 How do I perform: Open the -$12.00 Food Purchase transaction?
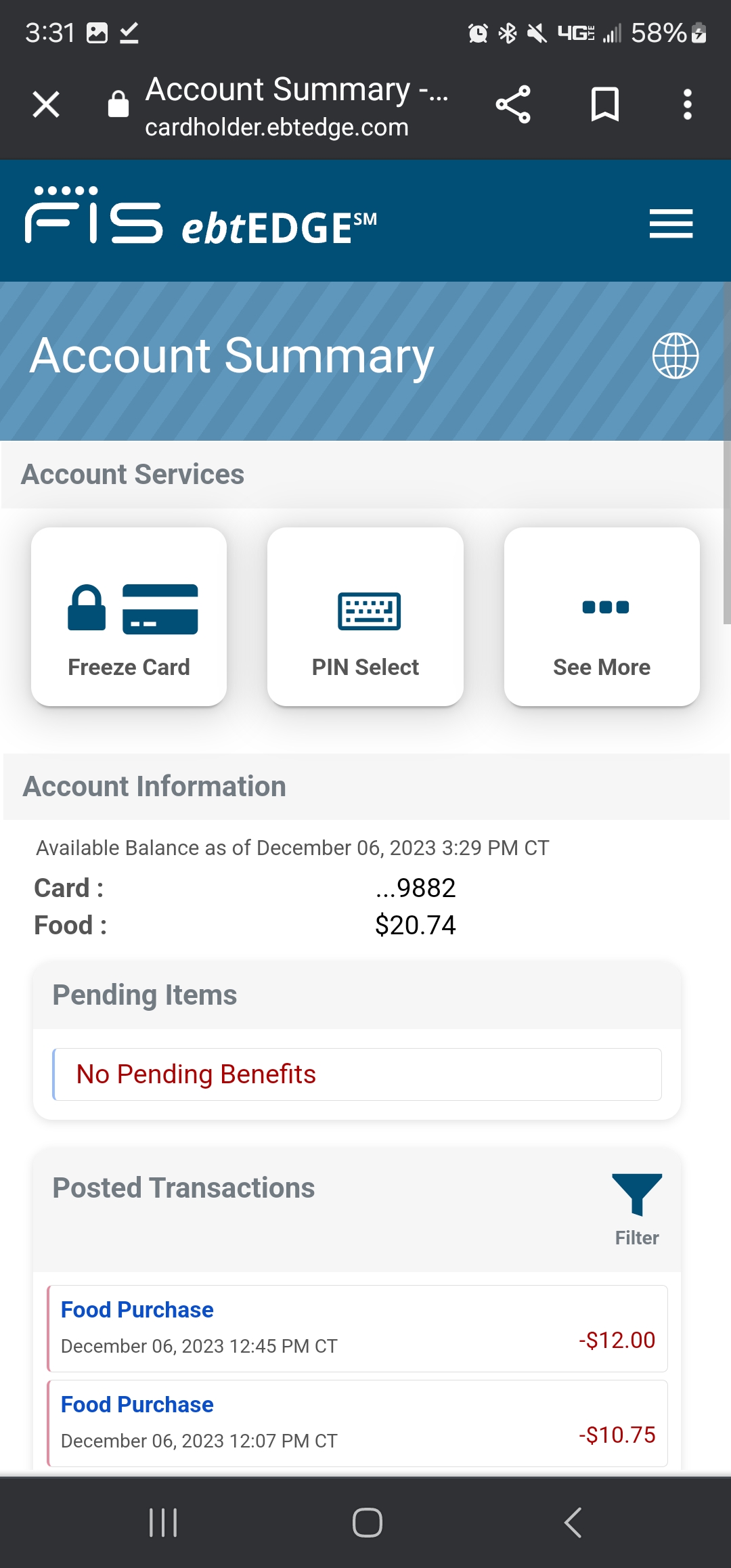coord(357,1328)
